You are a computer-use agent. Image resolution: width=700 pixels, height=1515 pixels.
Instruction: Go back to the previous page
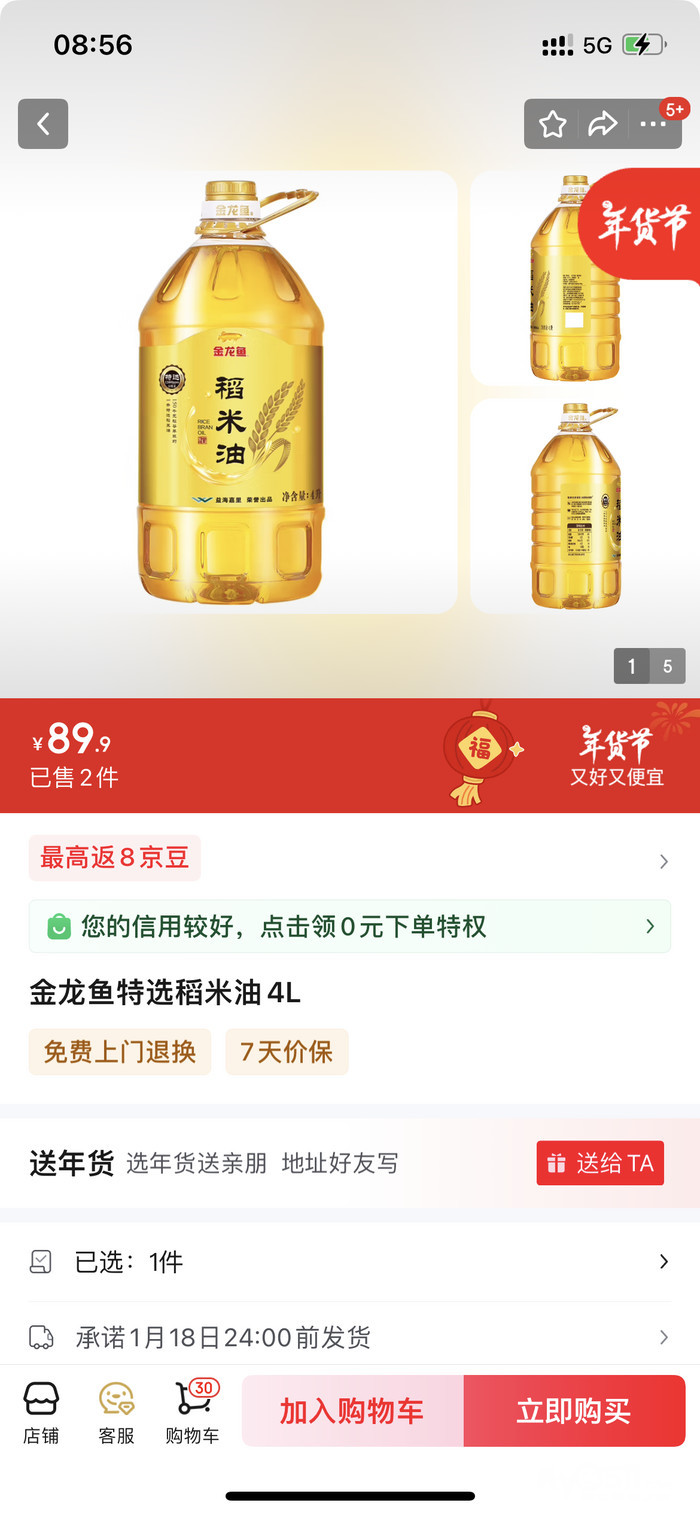pos(43,124)
